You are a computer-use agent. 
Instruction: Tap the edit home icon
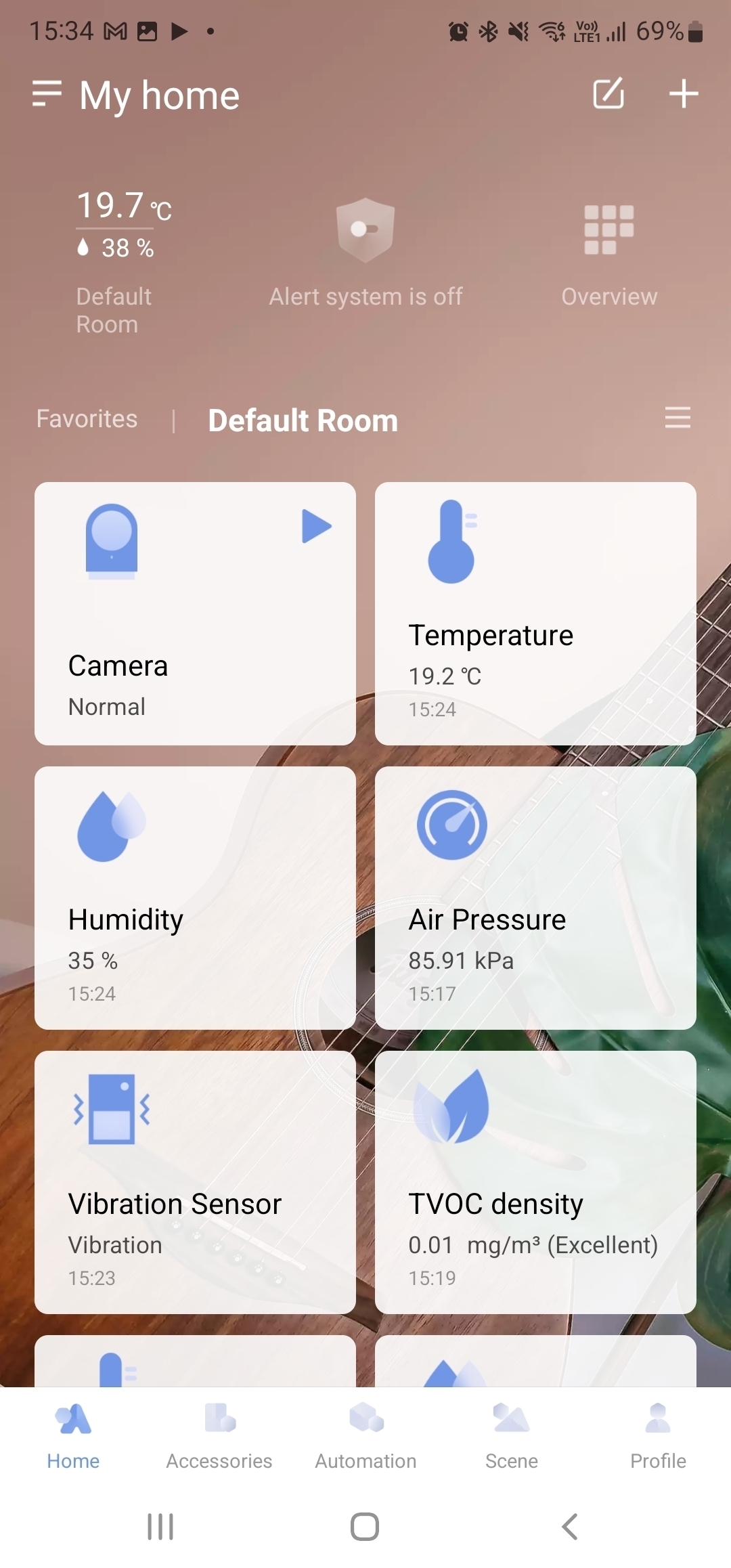click(608, 93)
